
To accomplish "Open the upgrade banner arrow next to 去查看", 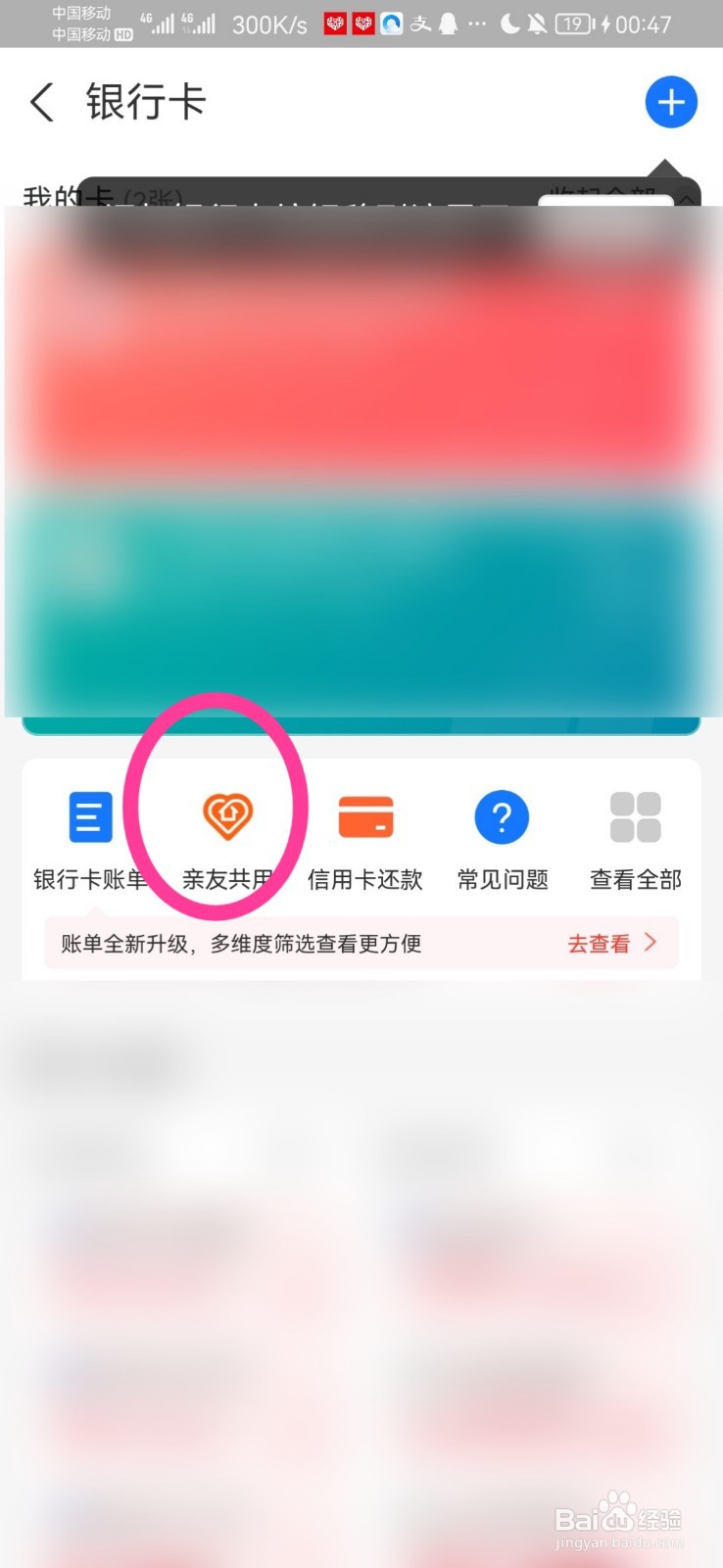I will (650, 942).
